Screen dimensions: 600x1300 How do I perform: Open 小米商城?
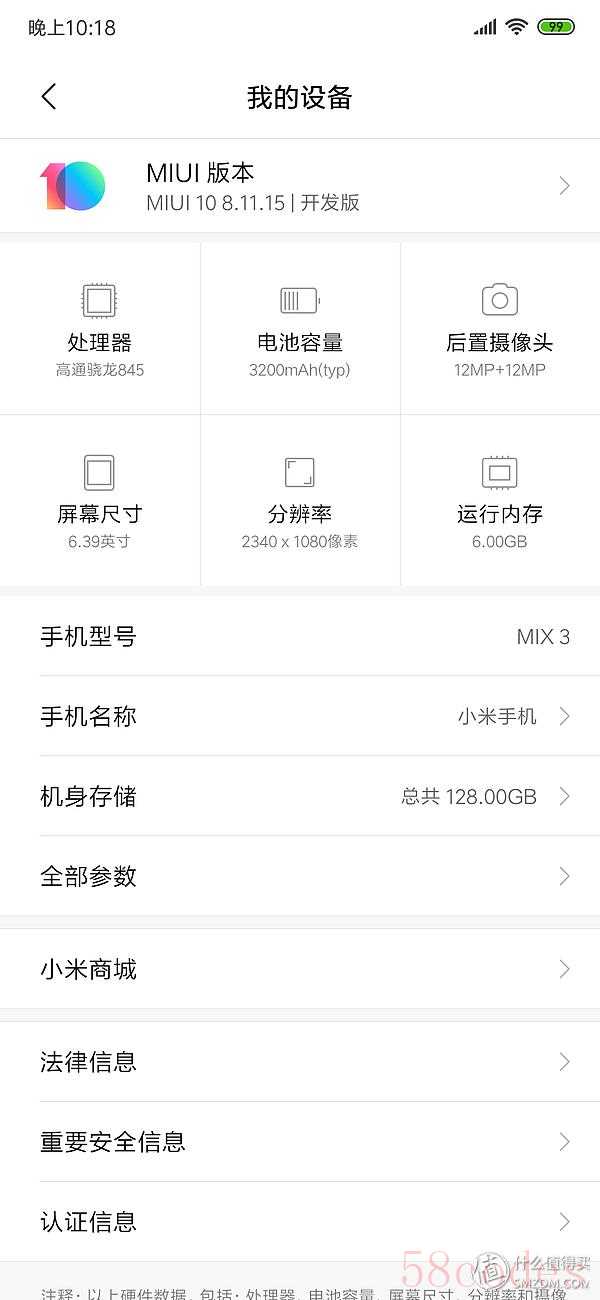pos(300,969)
